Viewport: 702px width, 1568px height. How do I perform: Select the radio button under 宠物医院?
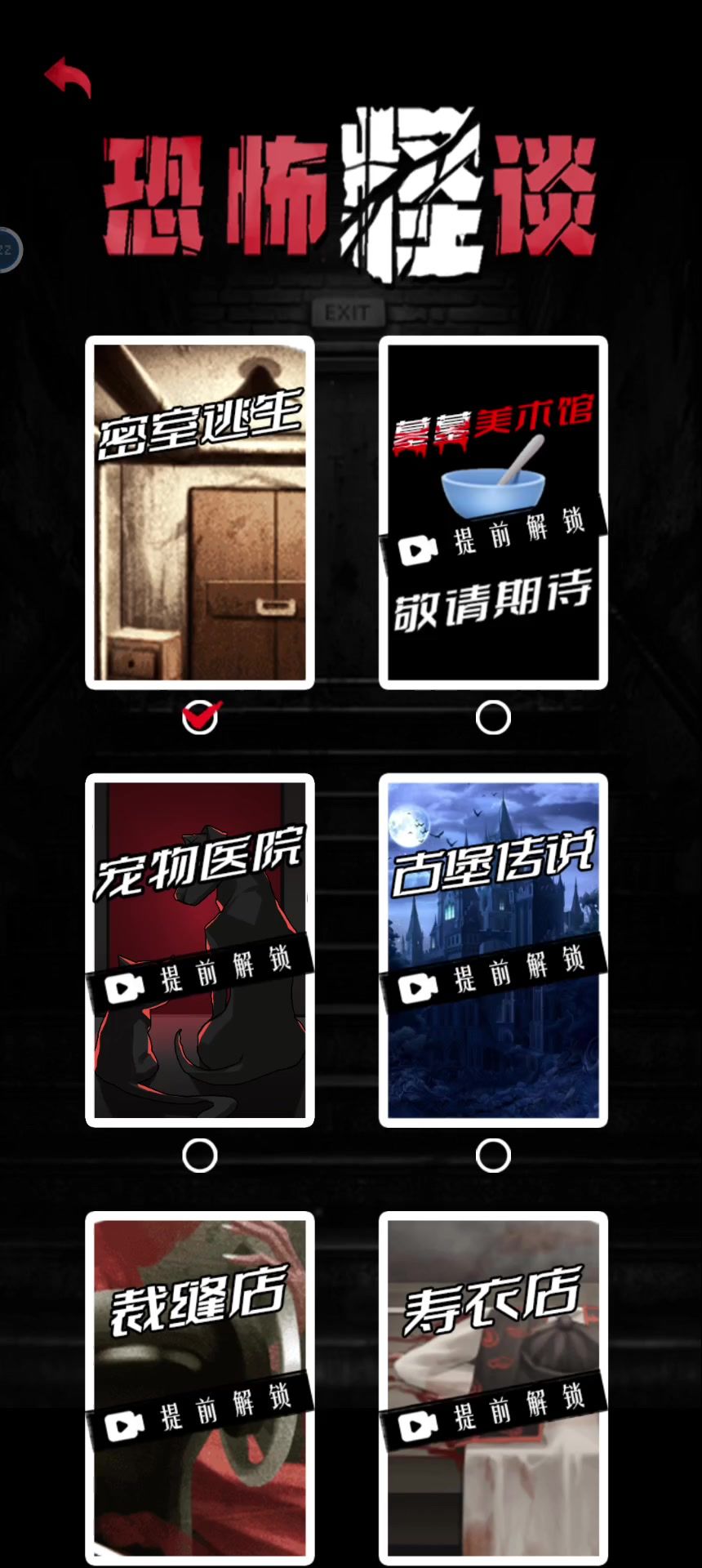(200, 1156)
